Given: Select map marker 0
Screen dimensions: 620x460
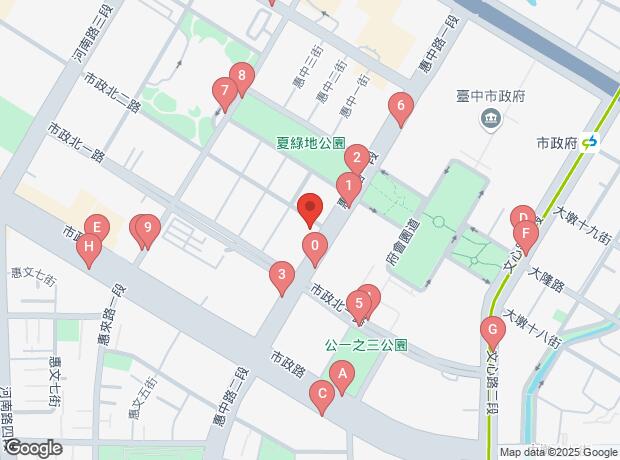Looking at the screenshot, I should [x=315, y=245].
